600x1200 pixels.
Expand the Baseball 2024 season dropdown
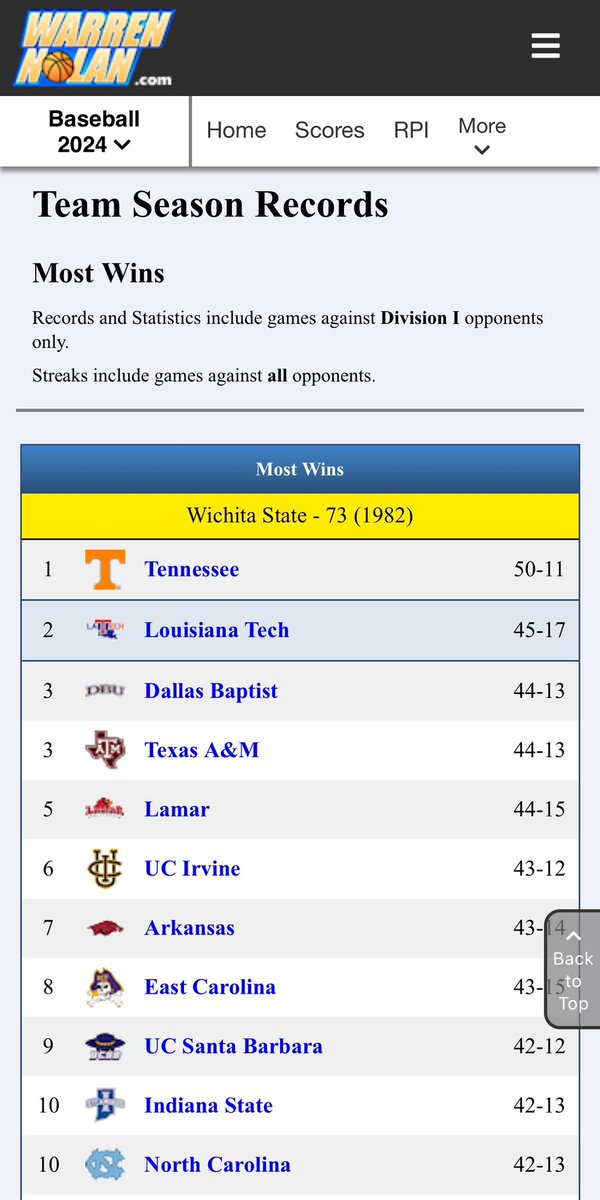pos(94,131)
